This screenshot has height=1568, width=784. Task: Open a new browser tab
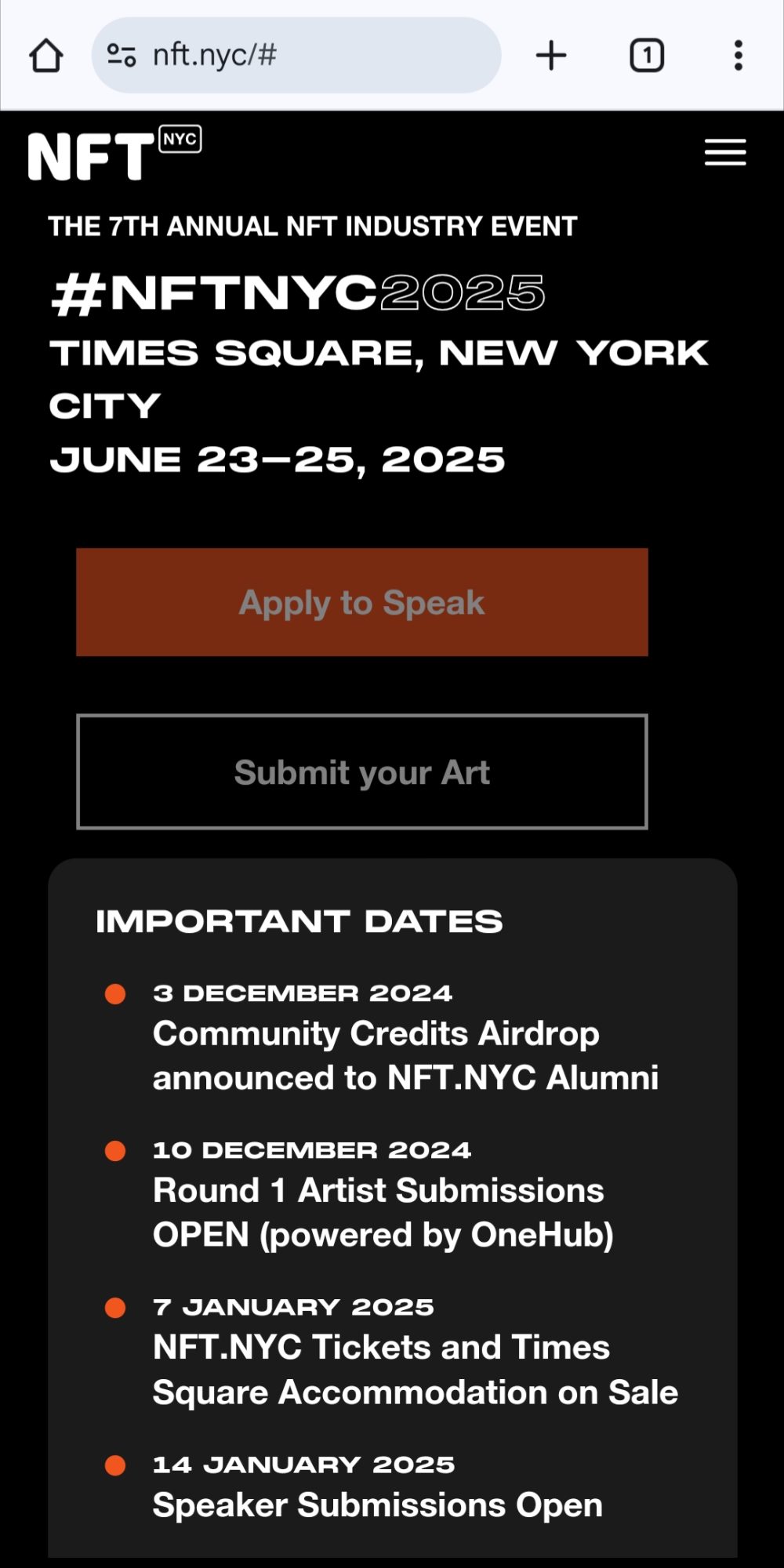coord(551,56)
